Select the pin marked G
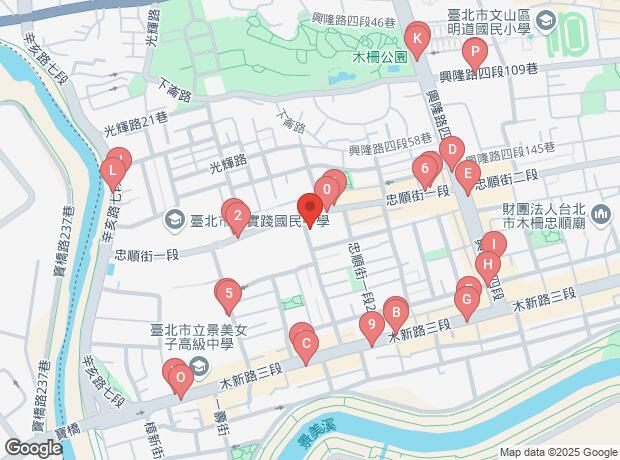The width and height of the screenshot is (620, 460). [467, 299]
